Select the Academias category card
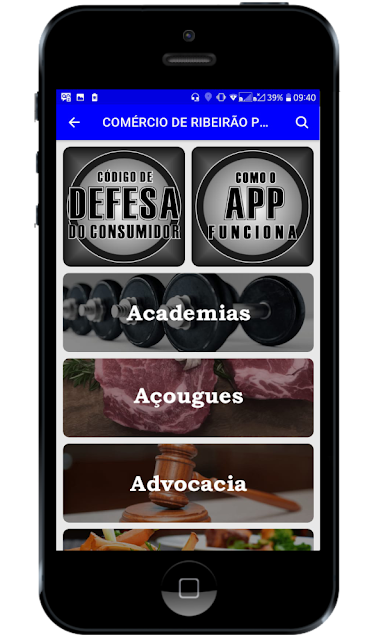 click(188, 313)
